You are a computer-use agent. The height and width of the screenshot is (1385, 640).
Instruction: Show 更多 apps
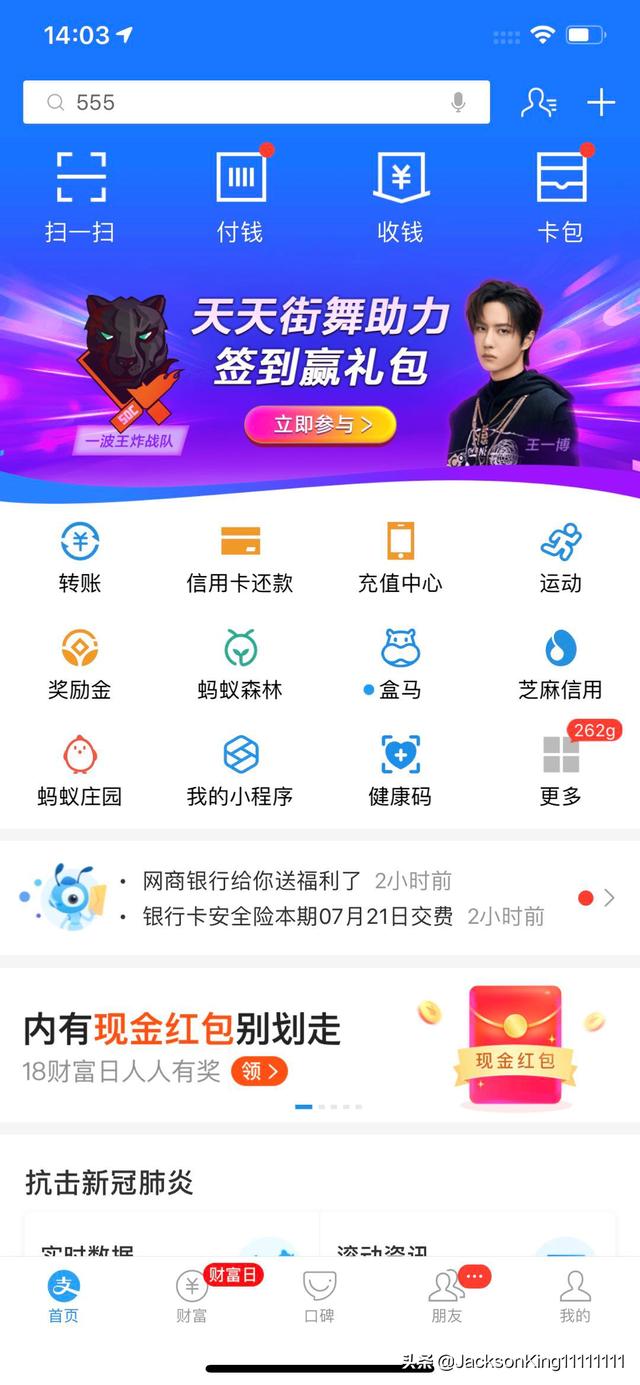pos(560,770)
